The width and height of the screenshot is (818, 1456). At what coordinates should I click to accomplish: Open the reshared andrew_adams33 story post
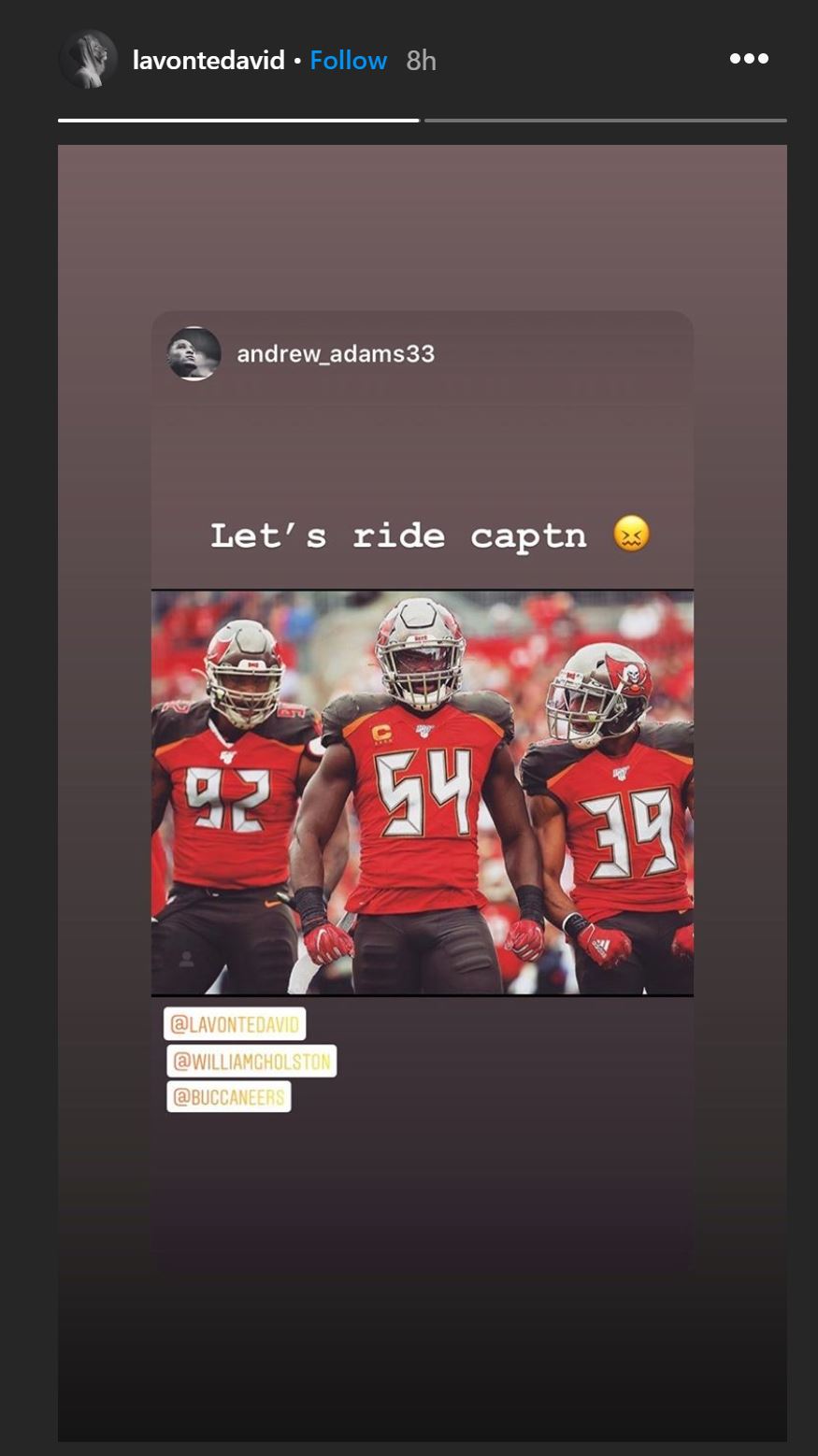click(x=422, y=791)
